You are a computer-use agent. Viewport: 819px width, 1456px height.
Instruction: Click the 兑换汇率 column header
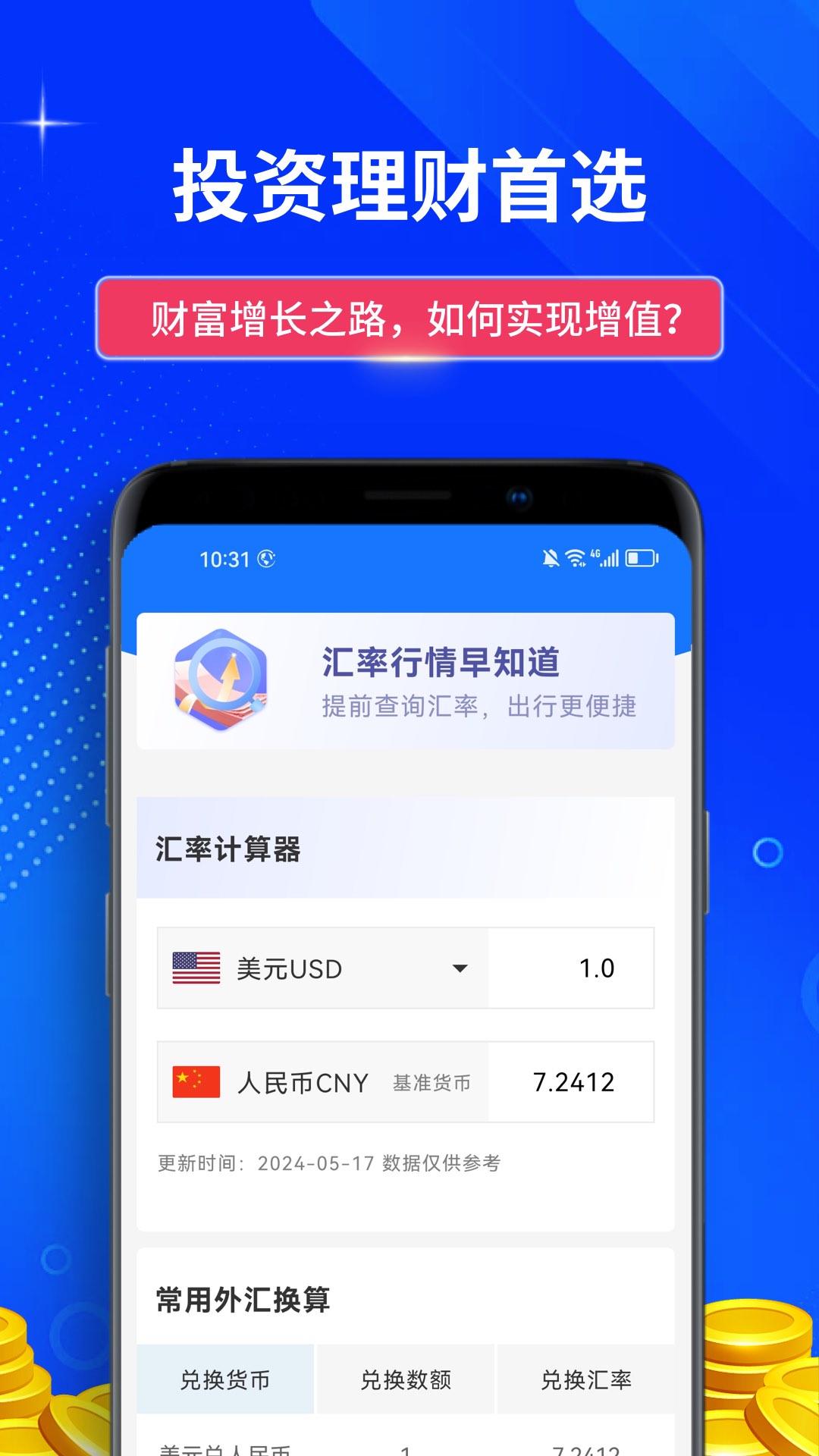(x=586, y=1380)
